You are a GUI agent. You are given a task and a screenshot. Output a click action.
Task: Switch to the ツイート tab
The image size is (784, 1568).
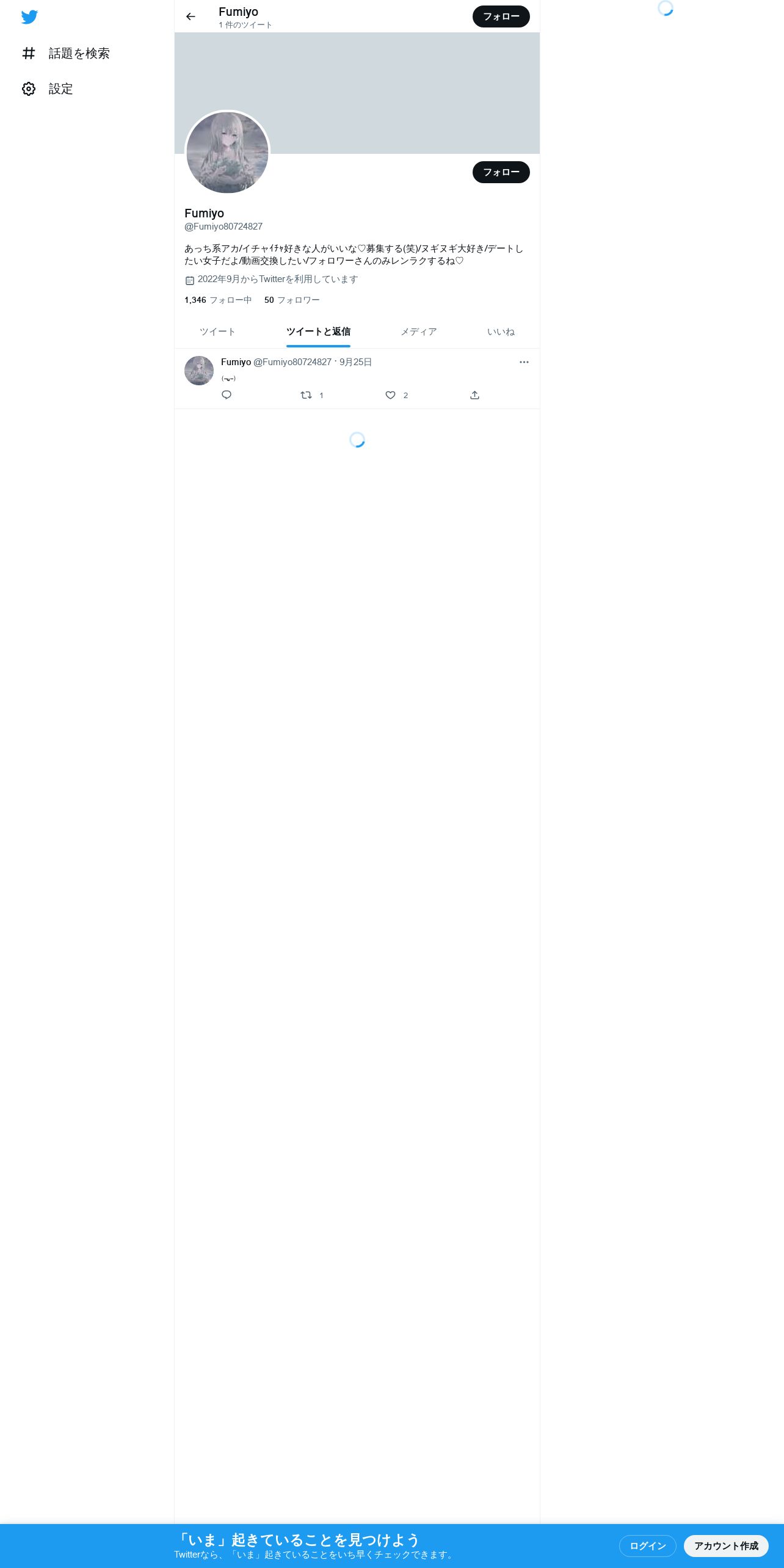pyautogui.click(x=217, y=332)
